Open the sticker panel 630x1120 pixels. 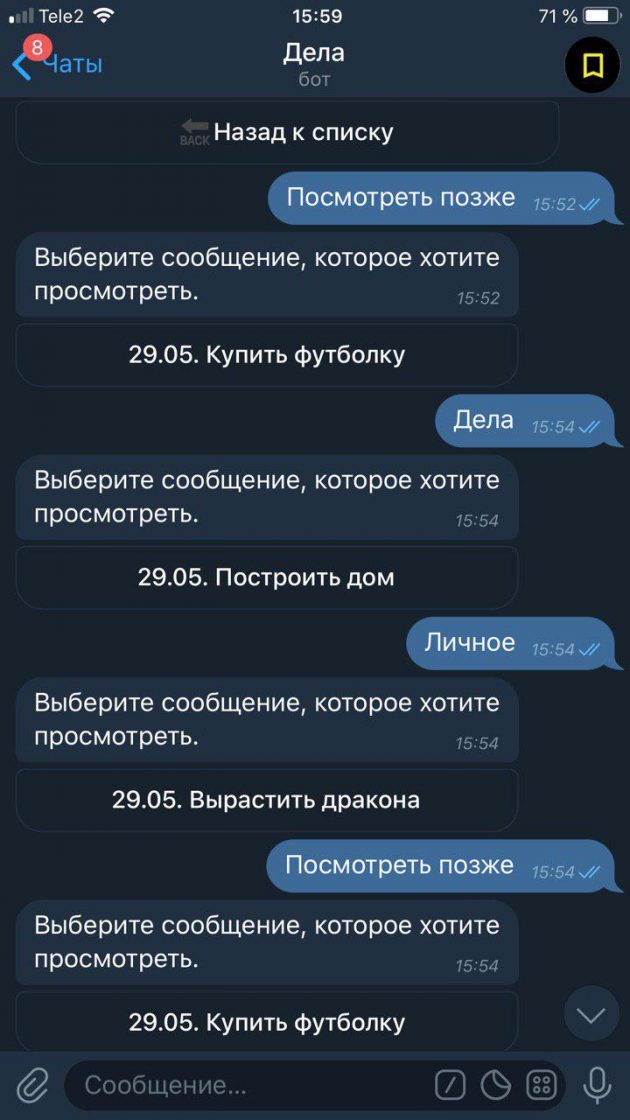coord(496,1085)
